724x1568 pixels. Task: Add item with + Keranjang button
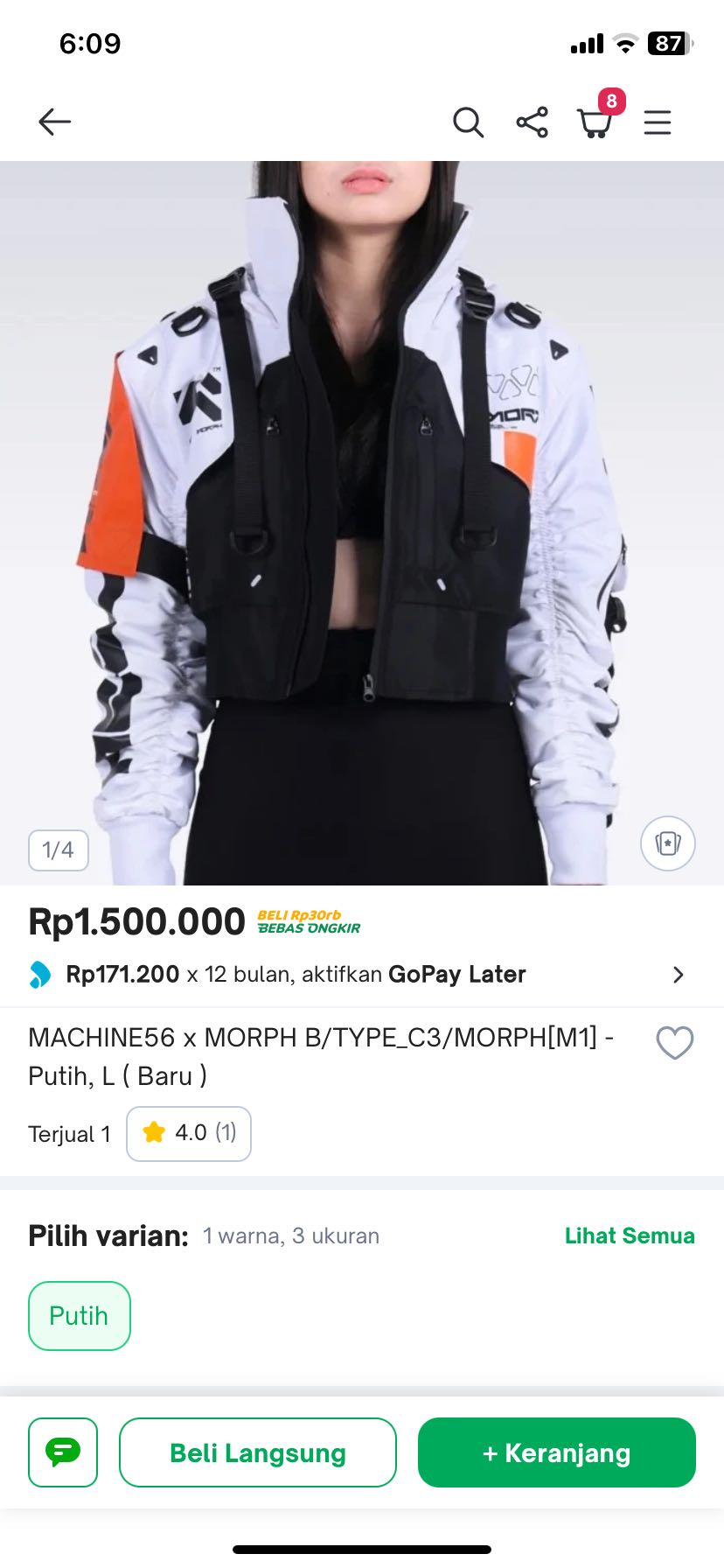coord(557,1452)
